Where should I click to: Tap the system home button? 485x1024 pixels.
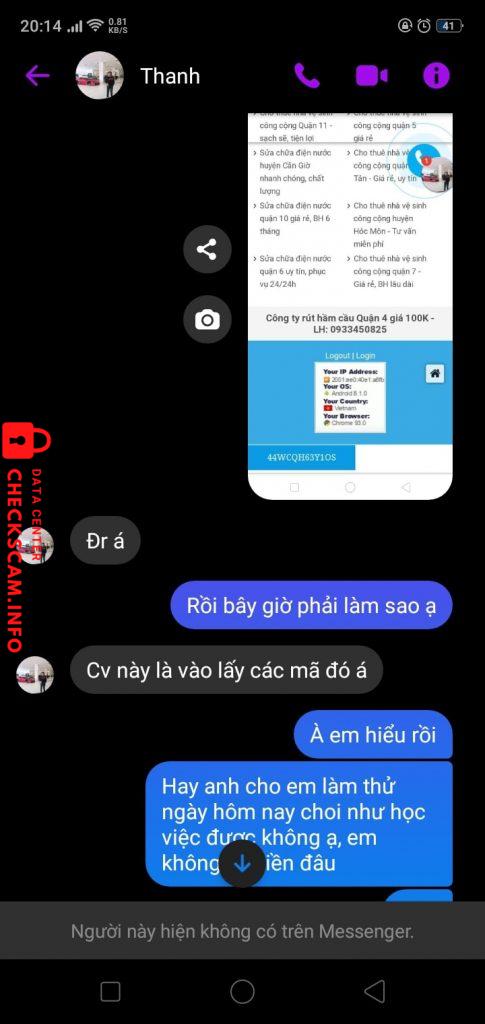coord(242,991)
